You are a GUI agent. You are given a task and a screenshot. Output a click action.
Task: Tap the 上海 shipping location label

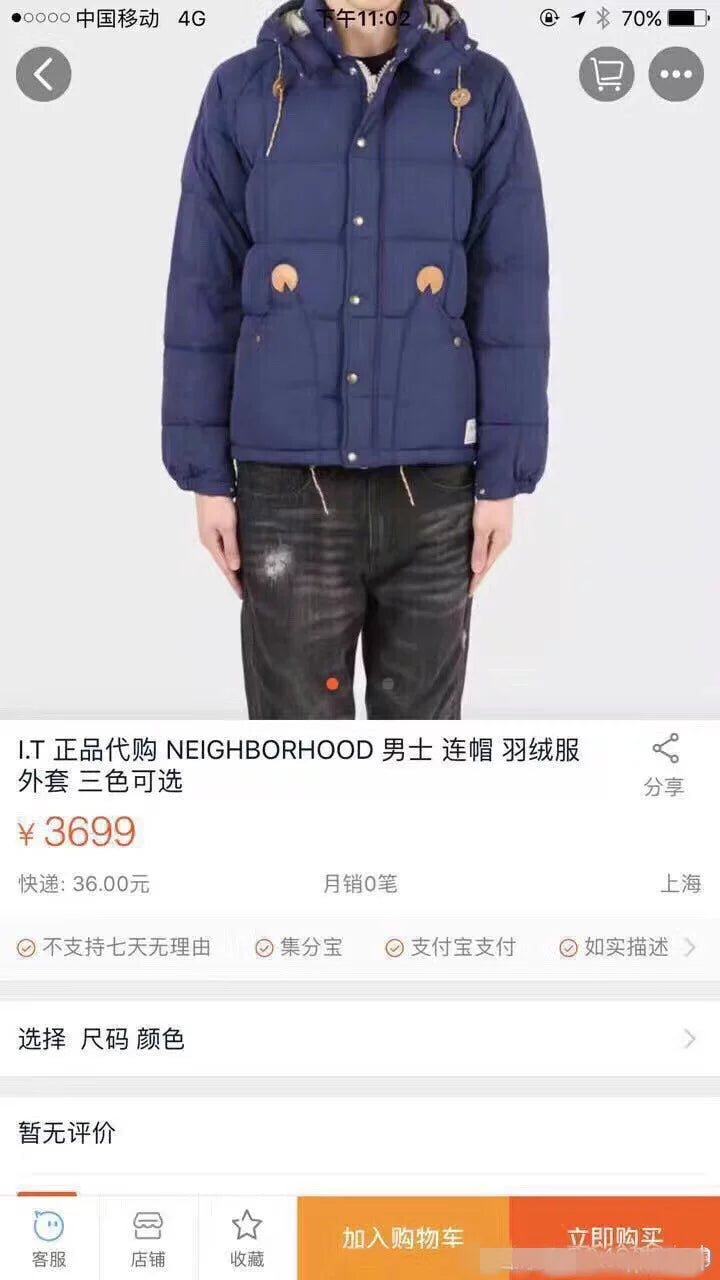(681, 882)
